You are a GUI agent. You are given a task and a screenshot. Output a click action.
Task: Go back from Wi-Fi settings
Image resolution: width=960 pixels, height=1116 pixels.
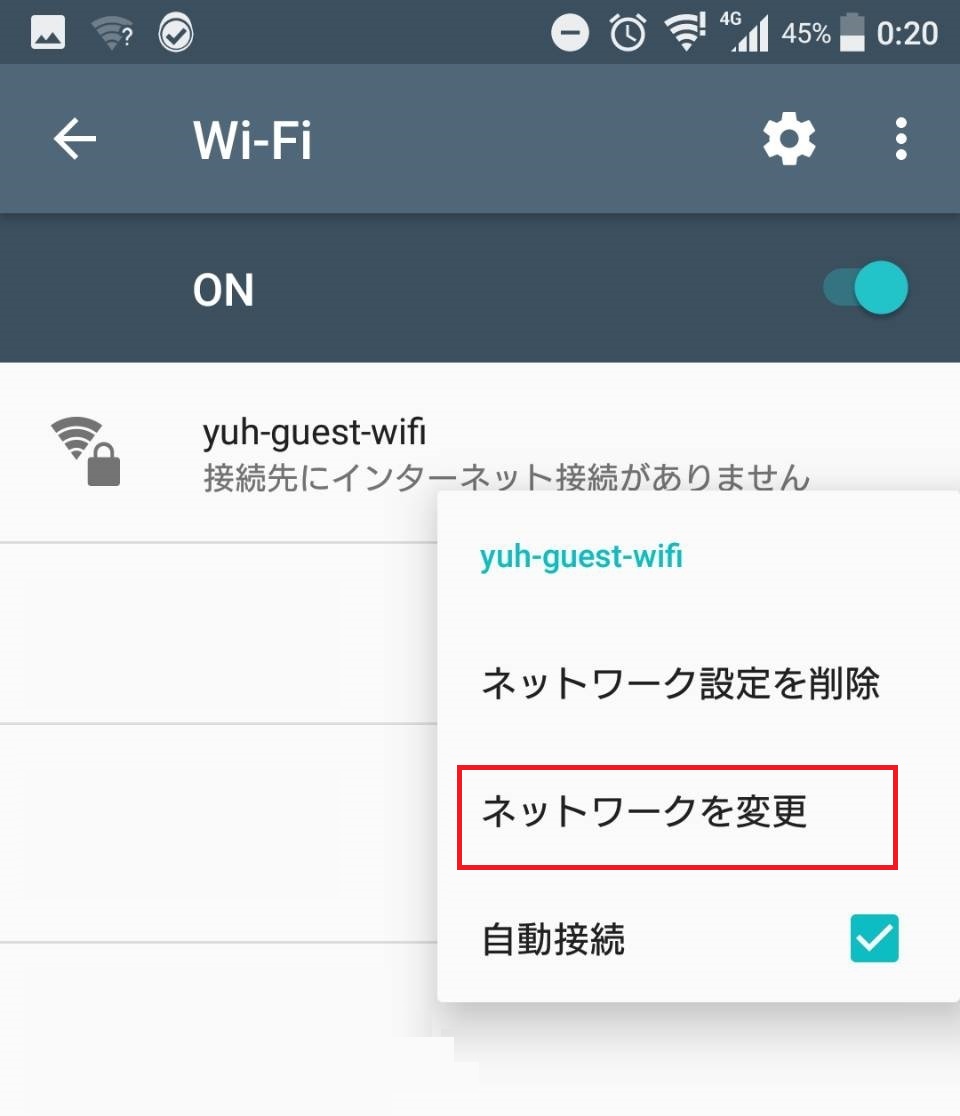(x=75, y=139)
